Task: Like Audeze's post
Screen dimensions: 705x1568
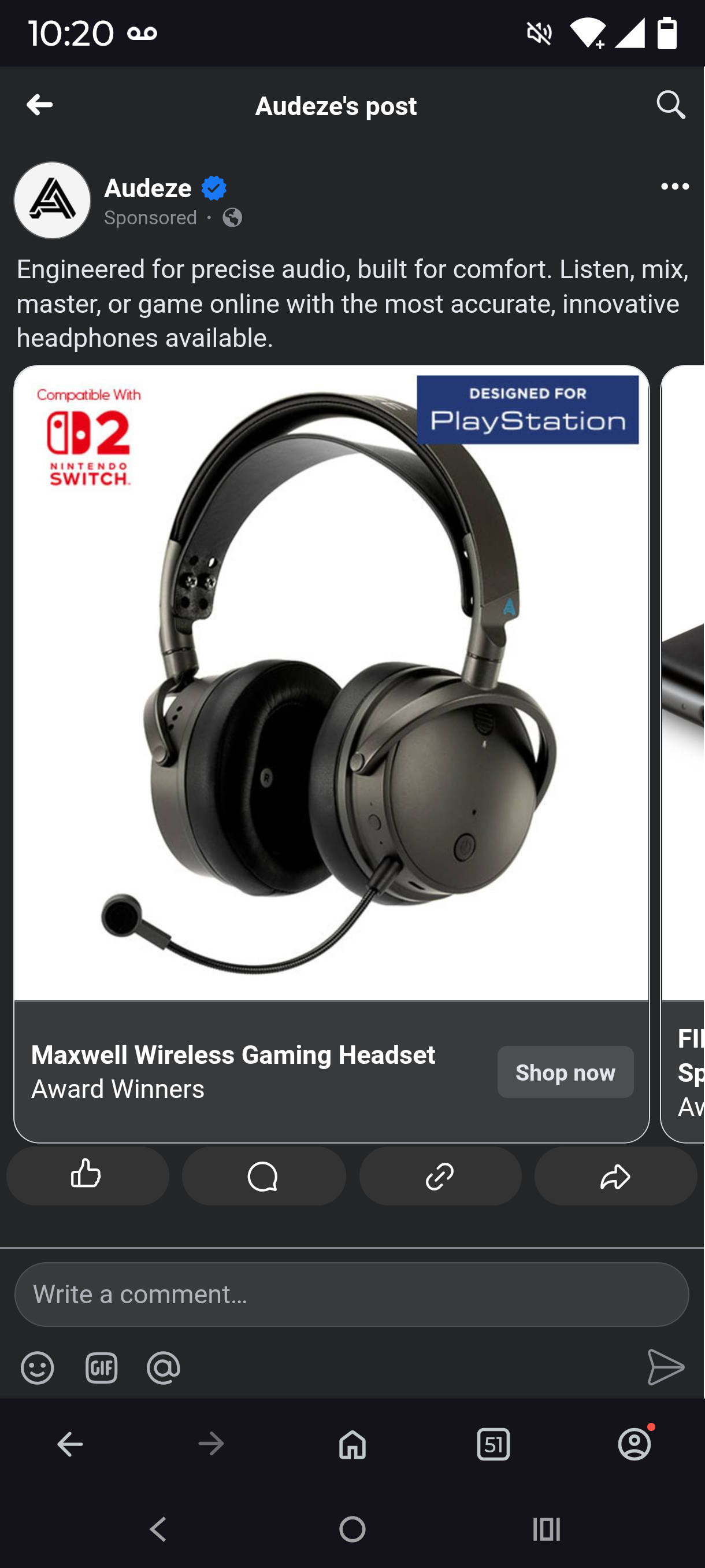Action: 87,1175
